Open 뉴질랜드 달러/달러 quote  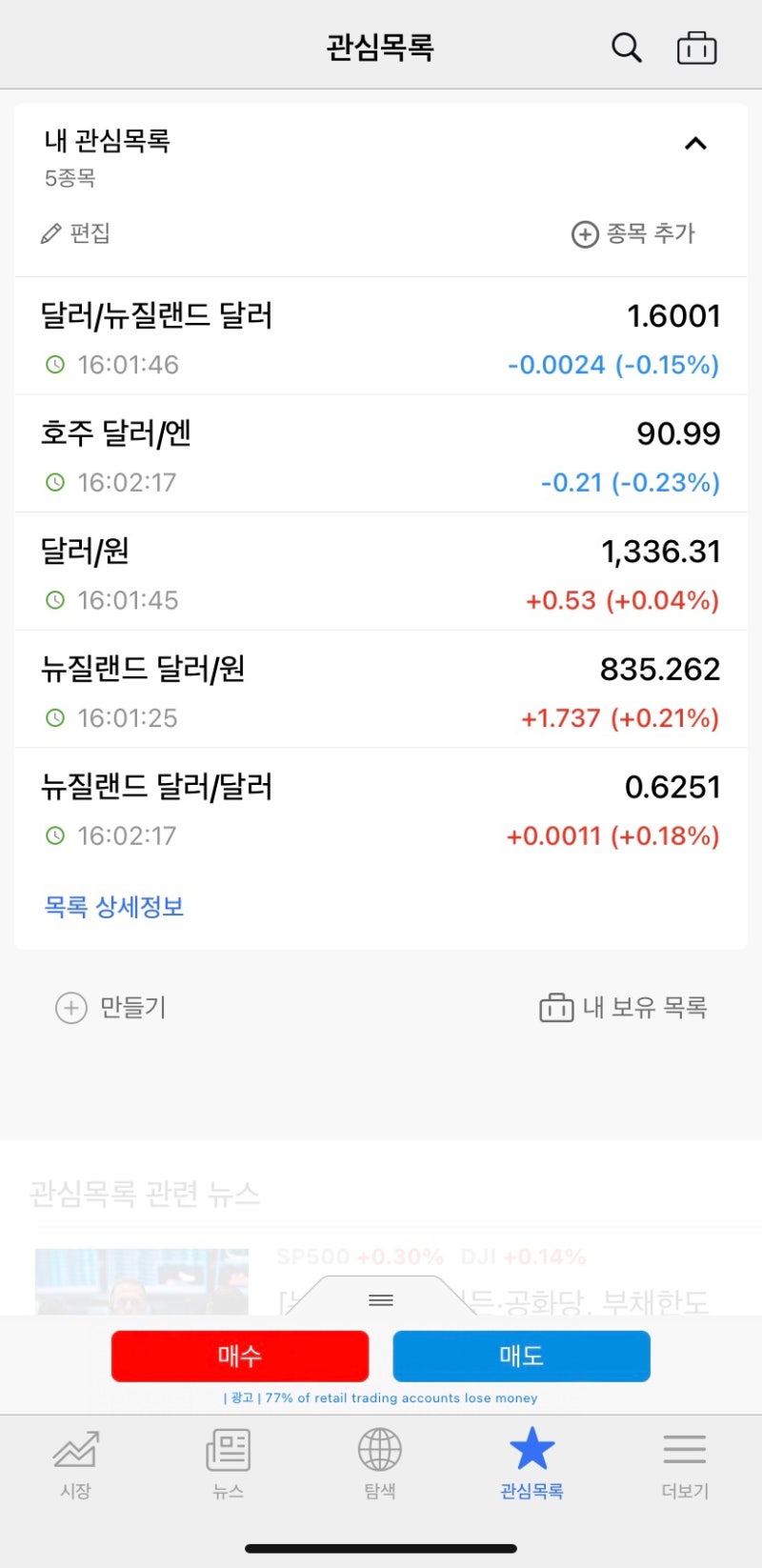click(380, 808)
